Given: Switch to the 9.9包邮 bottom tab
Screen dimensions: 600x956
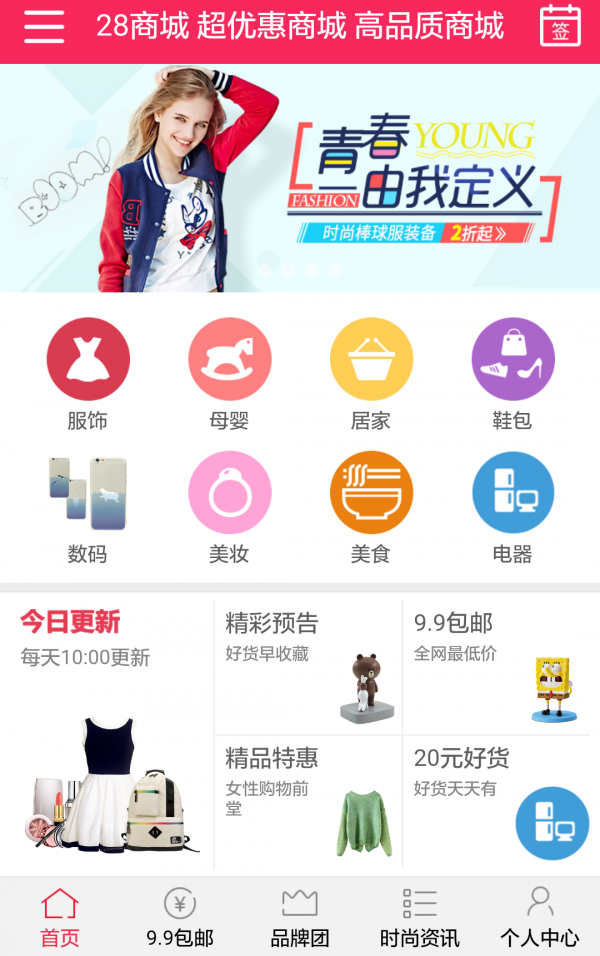Looking at the screenshot, I should click(x=180, y=917).
